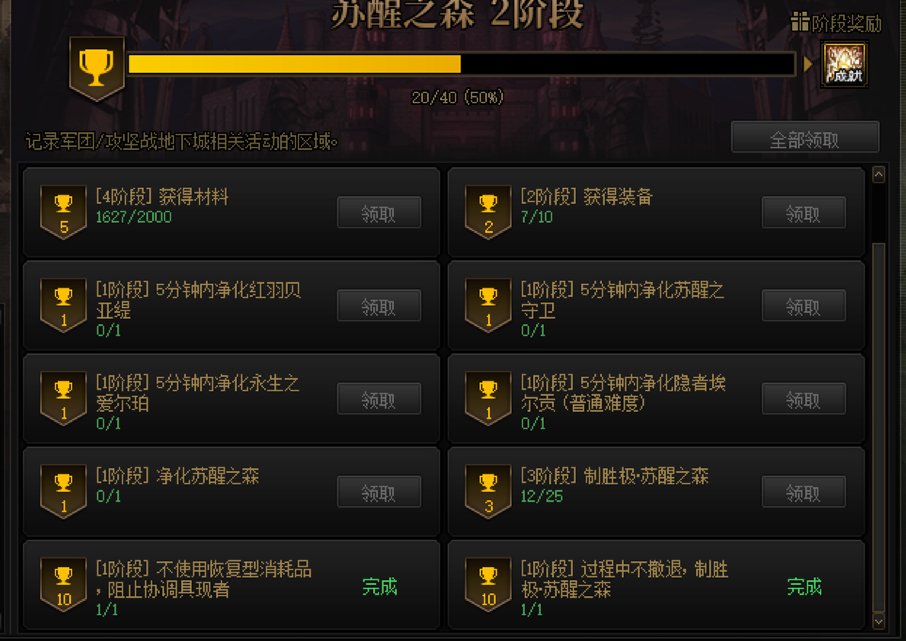Tap the scrollbar up arrow
Viewport: 906px width, 641px height.
(x=879, y=175)
